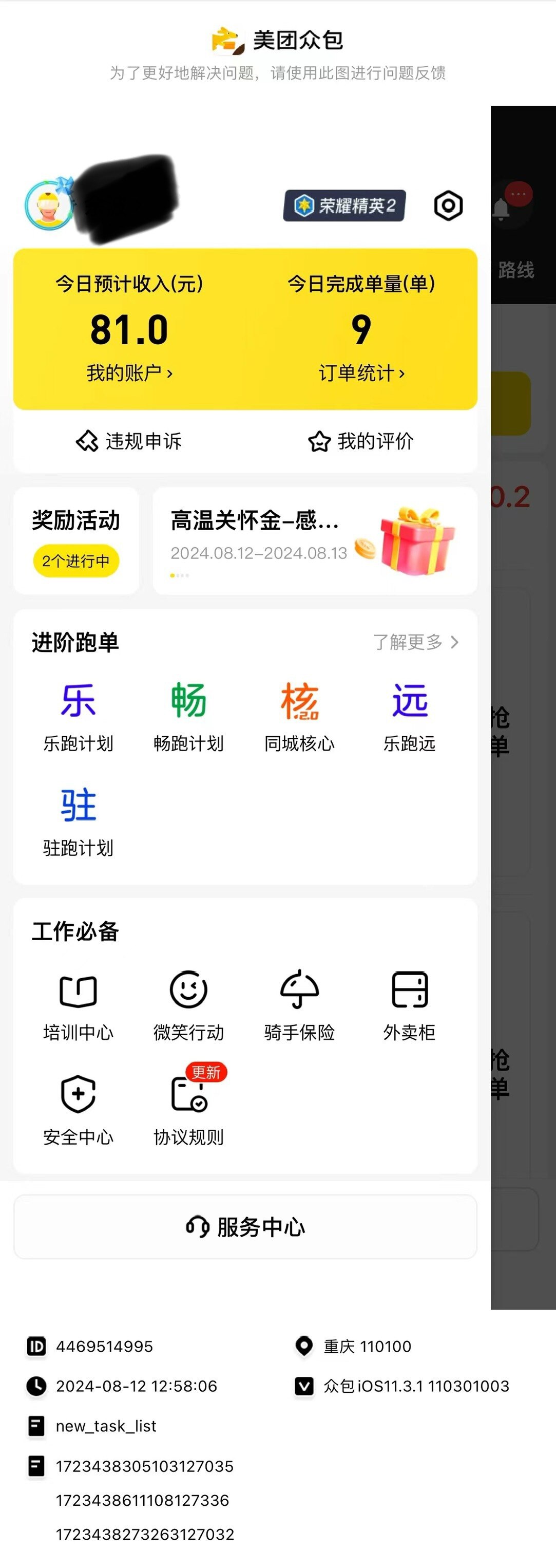This screenshot has height=1568, width=556.
Task: Open 我的账户 under today's income
Action: tap(129, 372)
